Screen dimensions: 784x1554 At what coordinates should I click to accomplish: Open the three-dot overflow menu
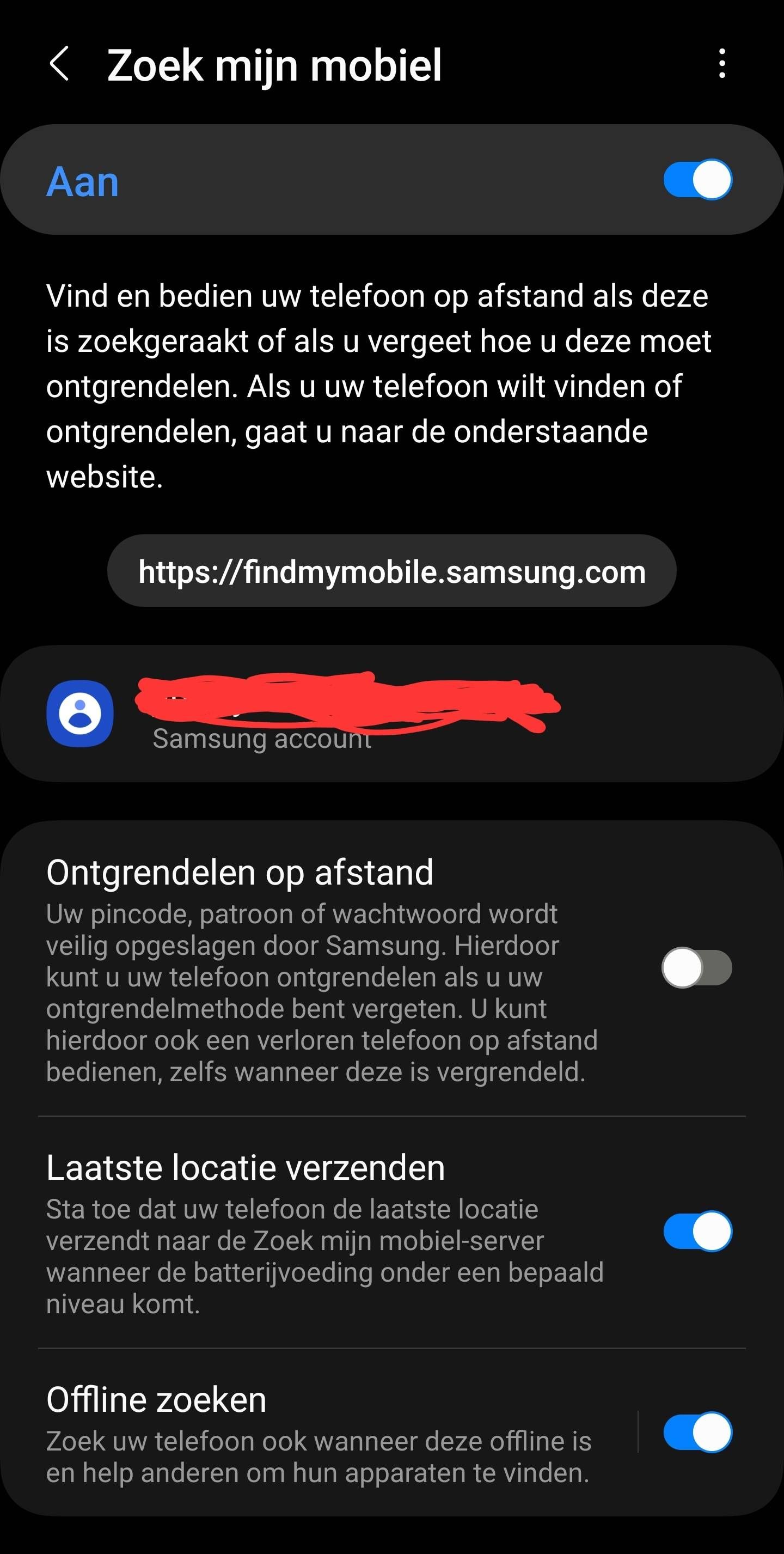point(722,64)
